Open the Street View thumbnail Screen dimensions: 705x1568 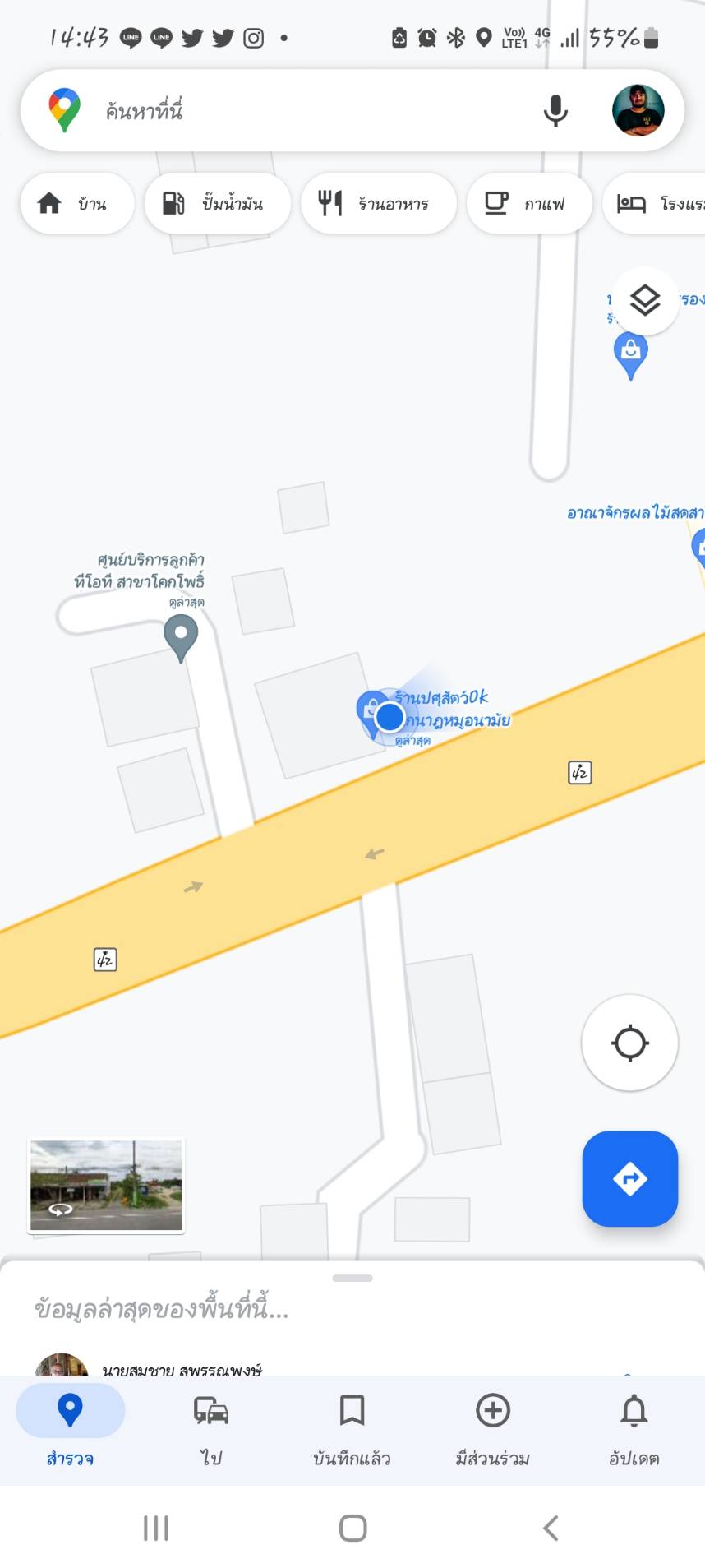point(106,1186)
